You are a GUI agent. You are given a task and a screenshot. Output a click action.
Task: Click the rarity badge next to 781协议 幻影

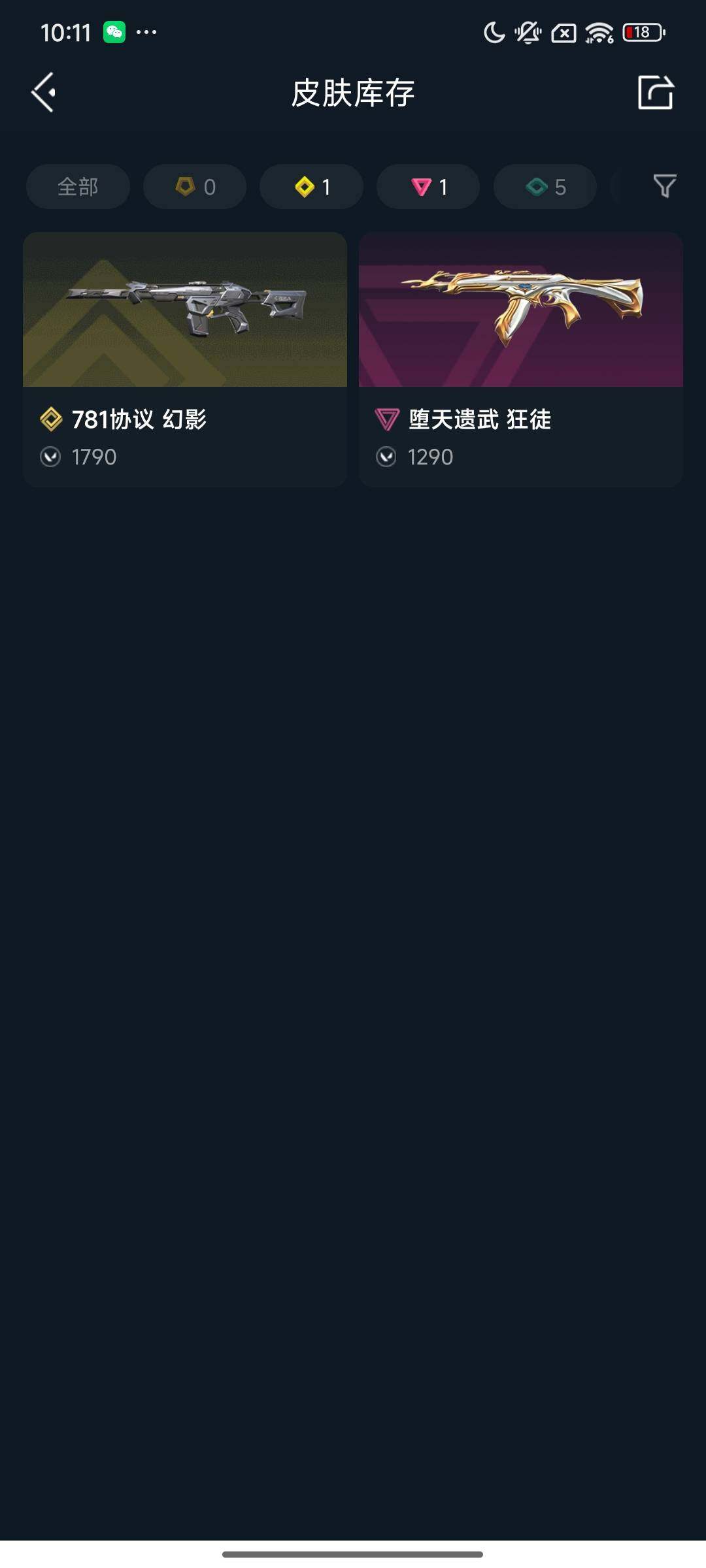click(x=50, y=421)
